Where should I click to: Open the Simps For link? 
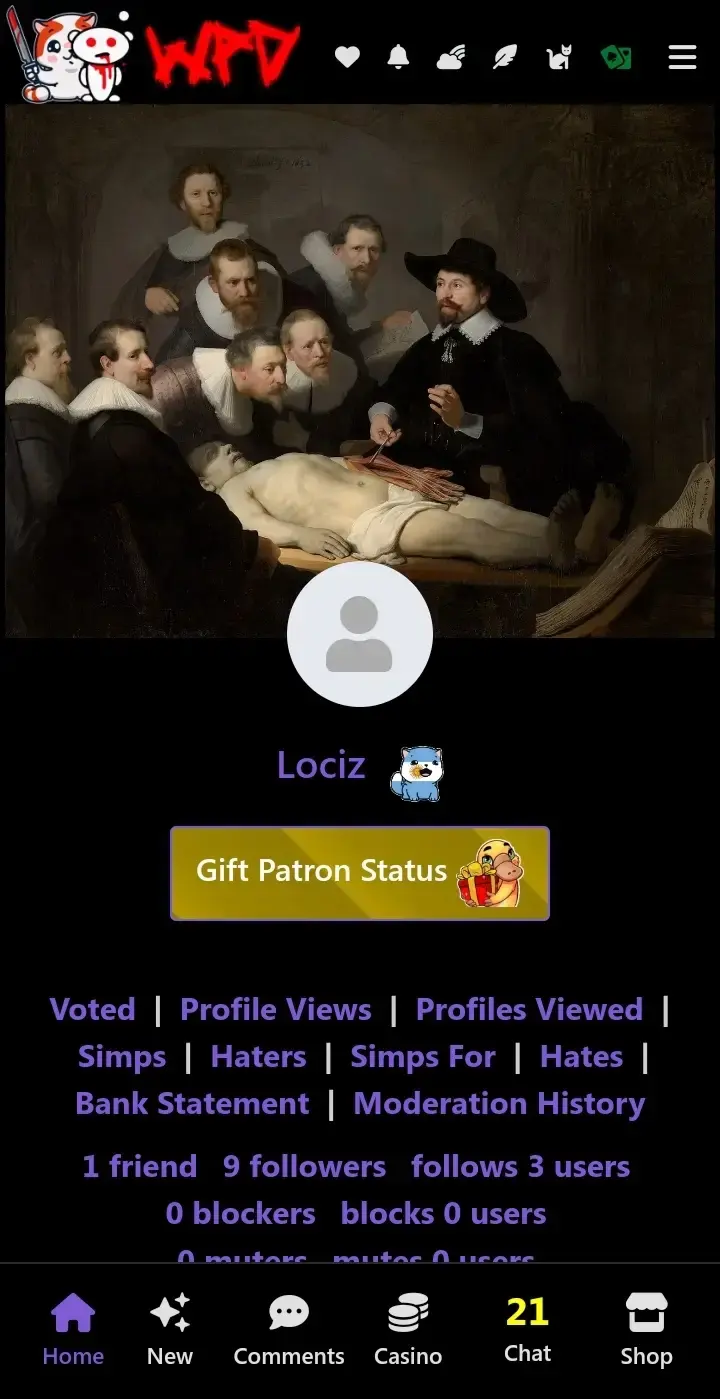[x=422, y=1056]
